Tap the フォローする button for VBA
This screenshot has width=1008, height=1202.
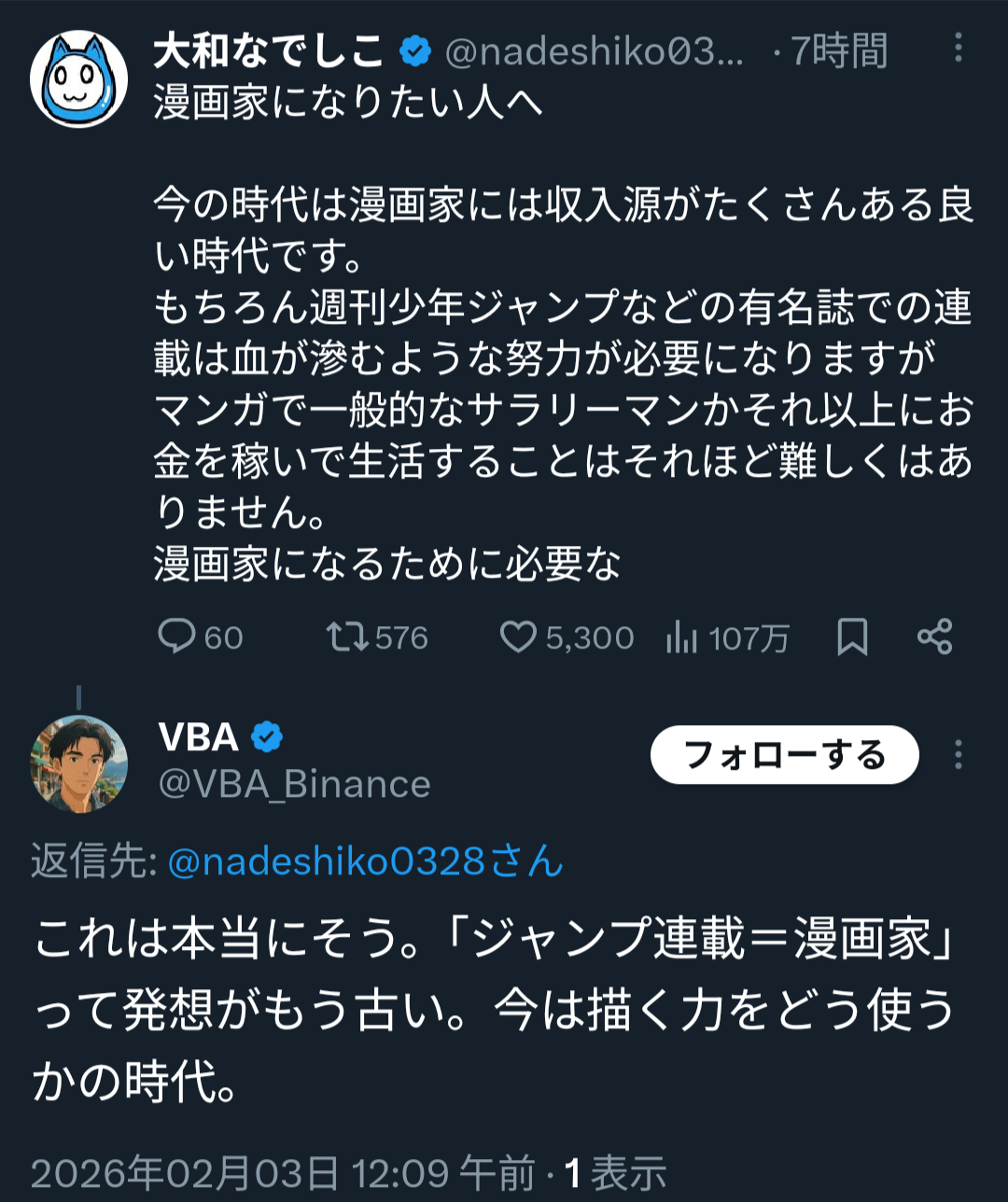(784, 754)
